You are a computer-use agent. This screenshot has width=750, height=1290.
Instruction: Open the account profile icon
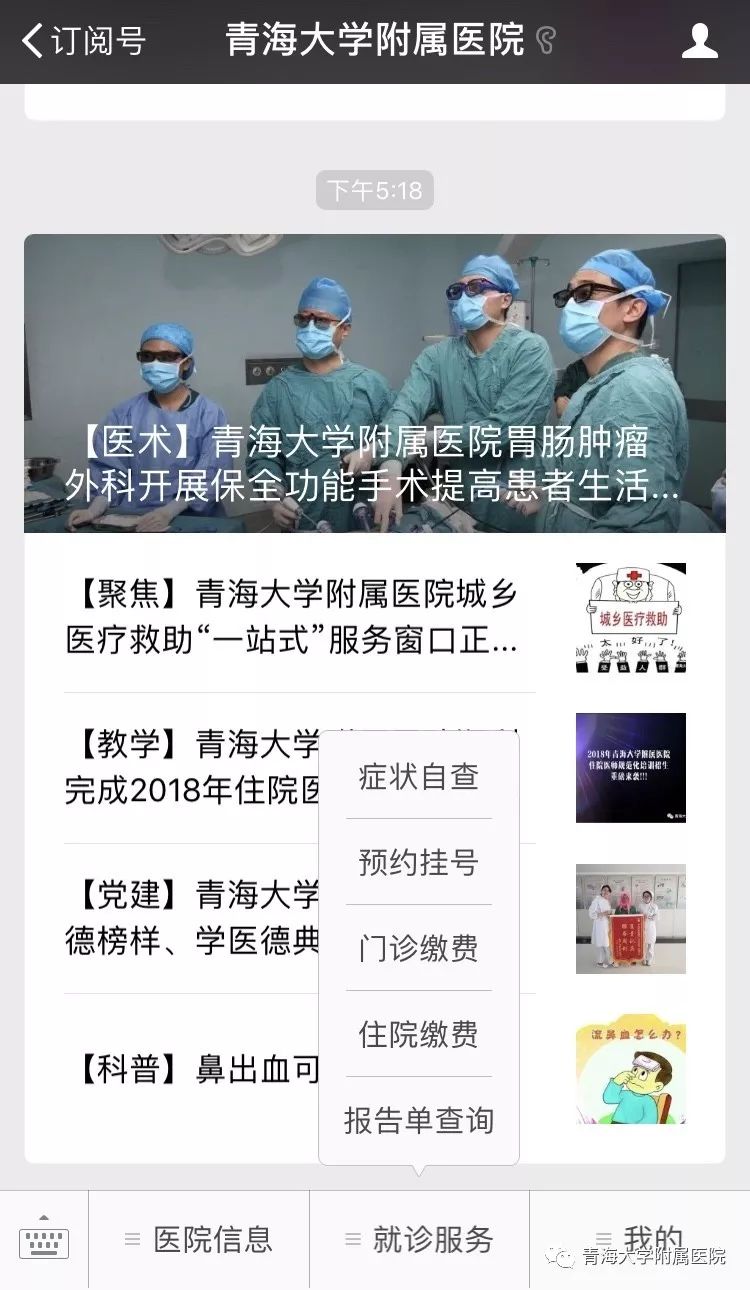[x=699, y=41]
